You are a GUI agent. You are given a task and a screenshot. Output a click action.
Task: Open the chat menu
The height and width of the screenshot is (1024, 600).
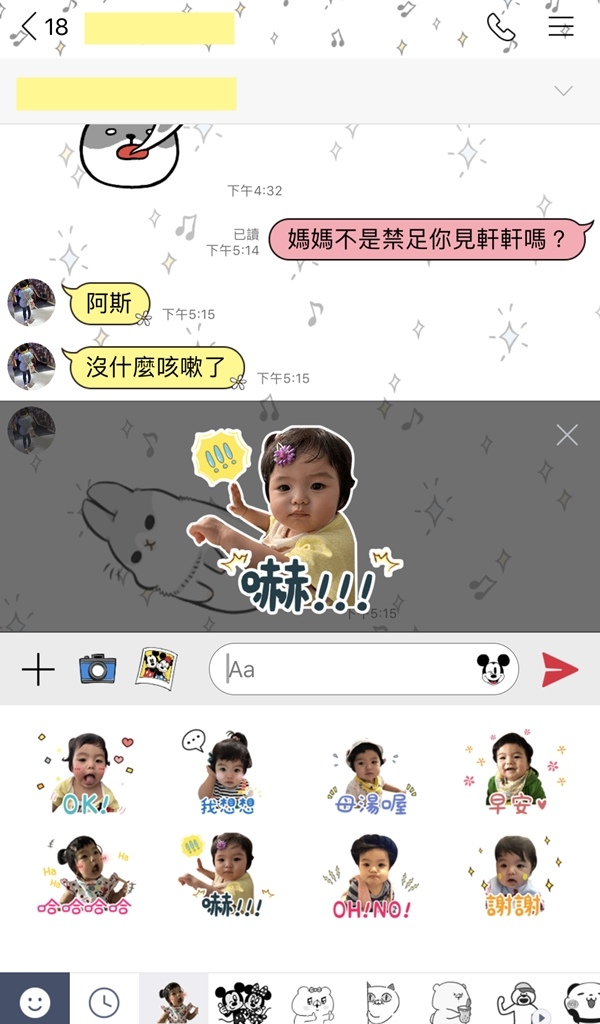(x=561, y=27)
